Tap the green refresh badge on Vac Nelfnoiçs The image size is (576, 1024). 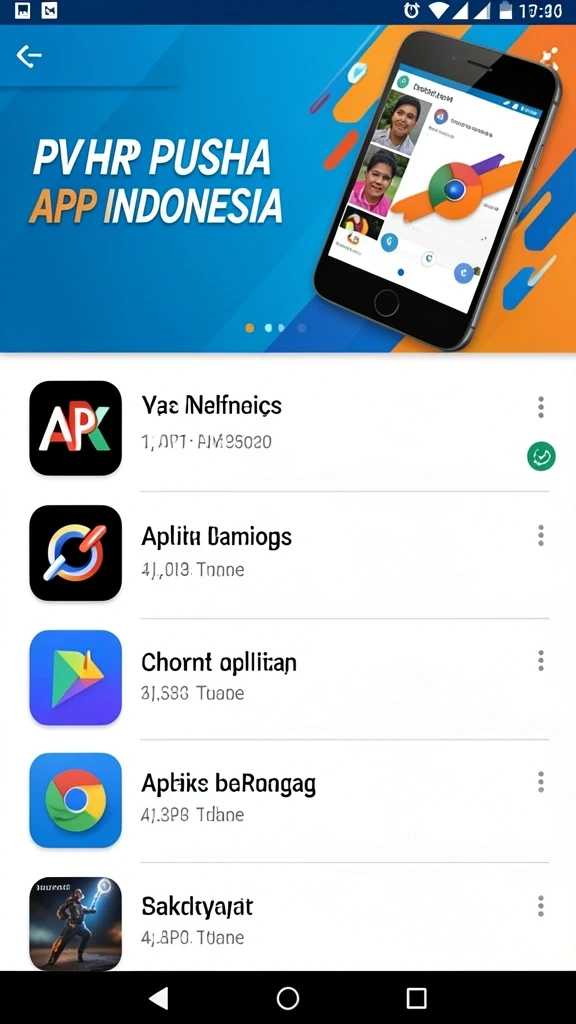[x=541, y=456]
